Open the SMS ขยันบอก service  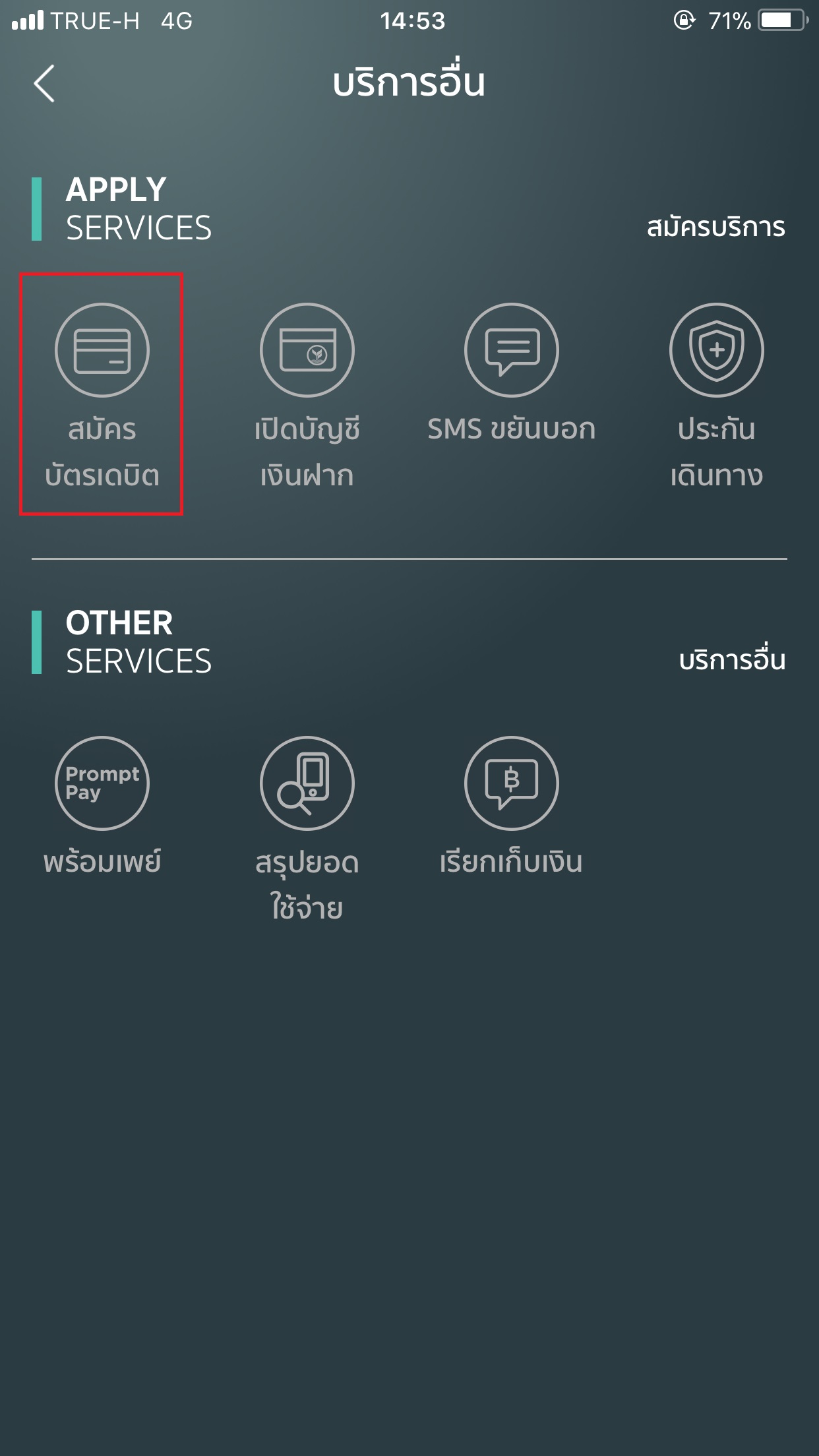[512, 351]
